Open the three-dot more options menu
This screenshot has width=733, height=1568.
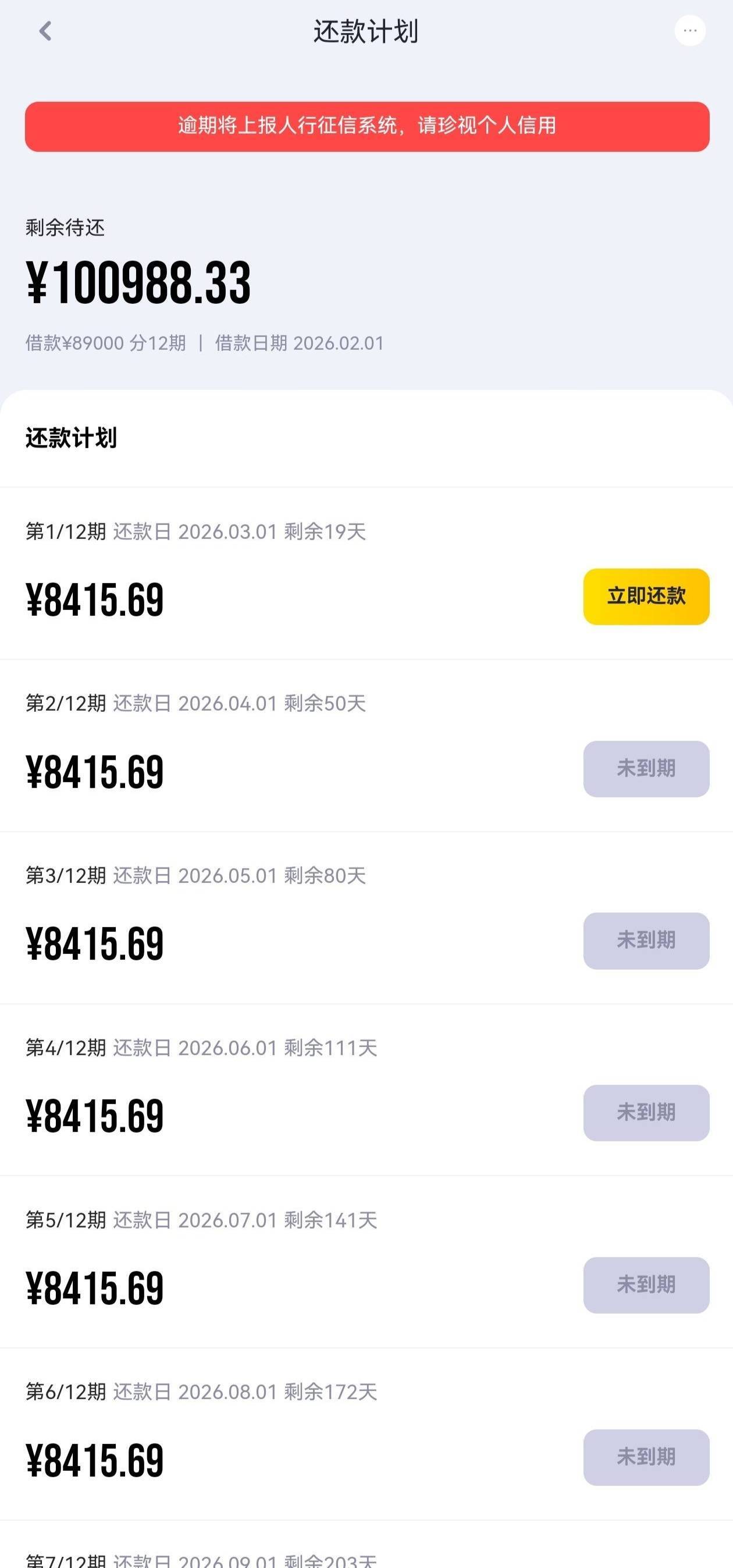(x=690, y=30)
